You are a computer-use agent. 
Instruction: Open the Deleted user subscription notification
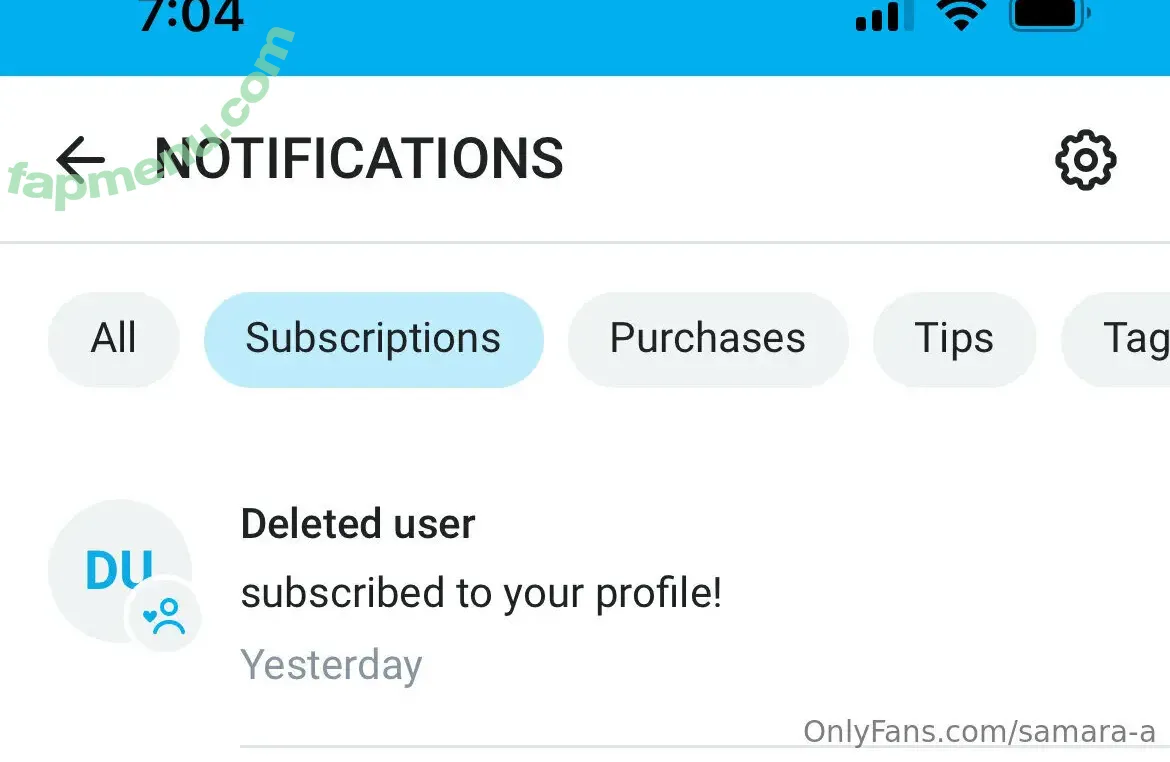click(x=480, y=593)
